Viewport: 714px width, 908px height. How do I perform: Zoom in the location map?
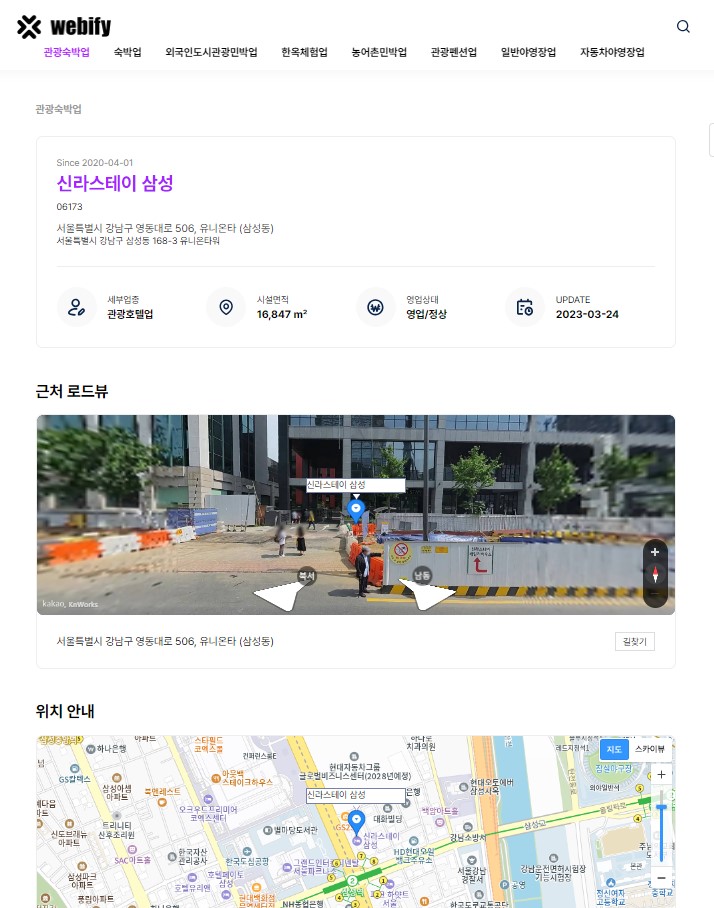tap(661, 775)
